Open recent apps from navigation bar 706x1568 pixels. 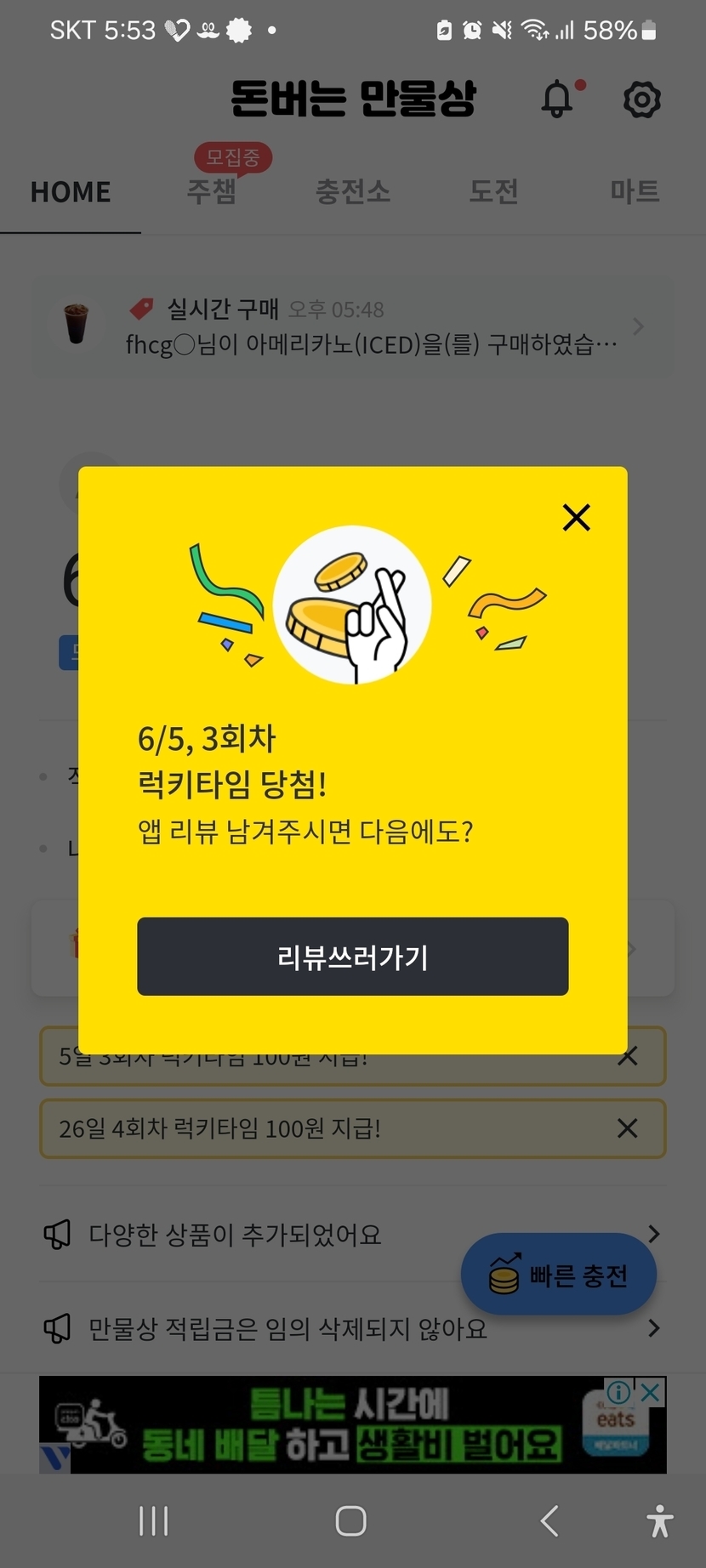coord(154,1520)
